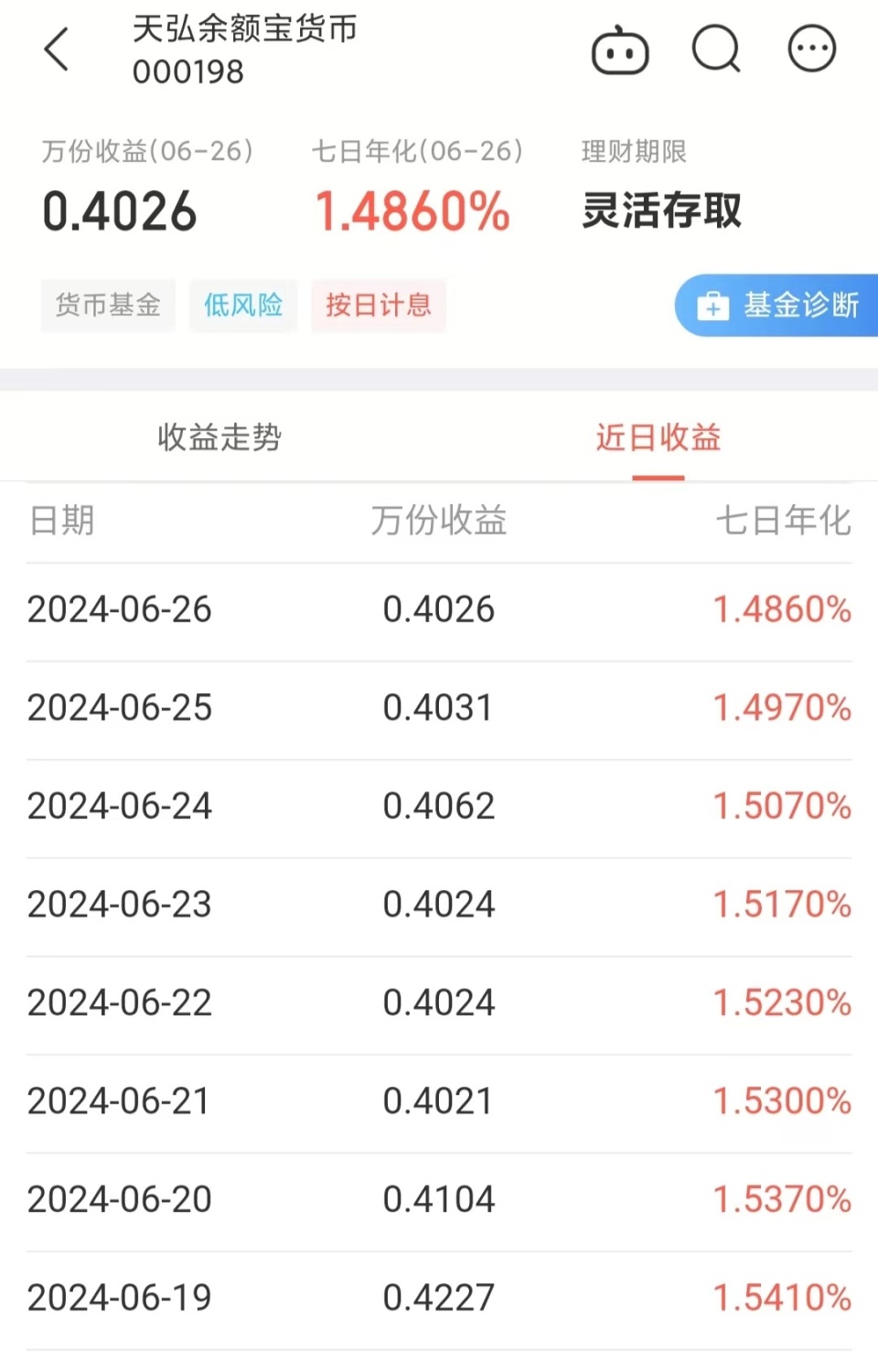
Task: Select the 近日收益 tab
Action: [658, 439]
